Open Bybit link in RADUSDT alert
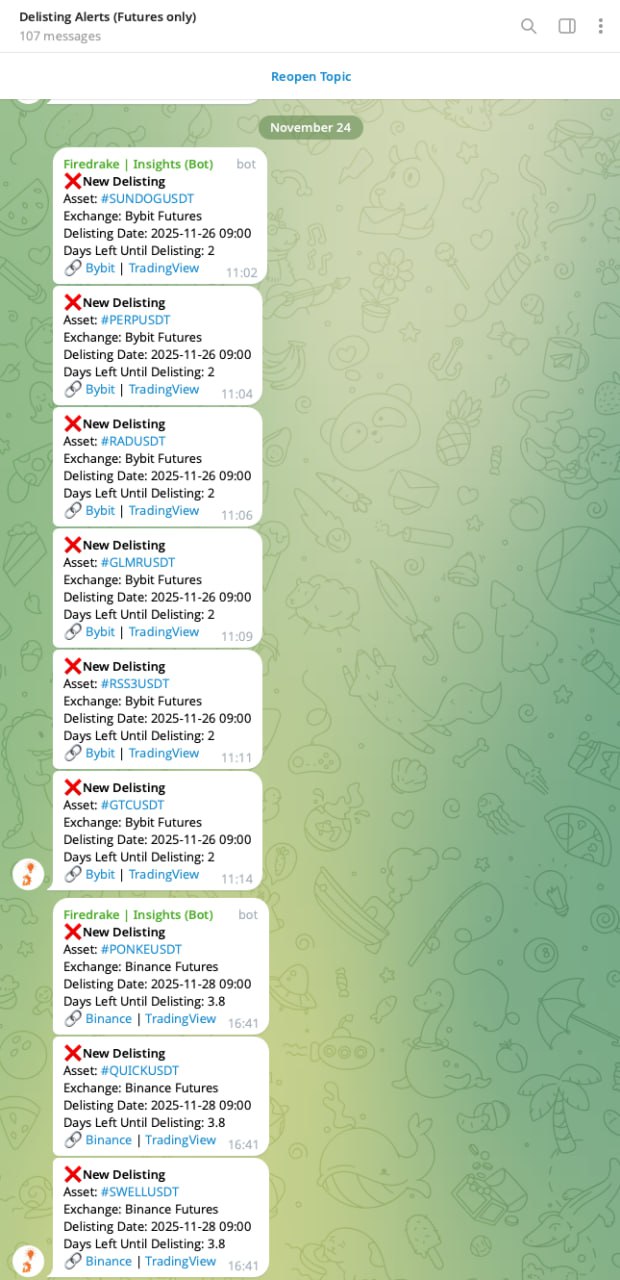Viewport: 620px width, 1280px height. [100, 510]
